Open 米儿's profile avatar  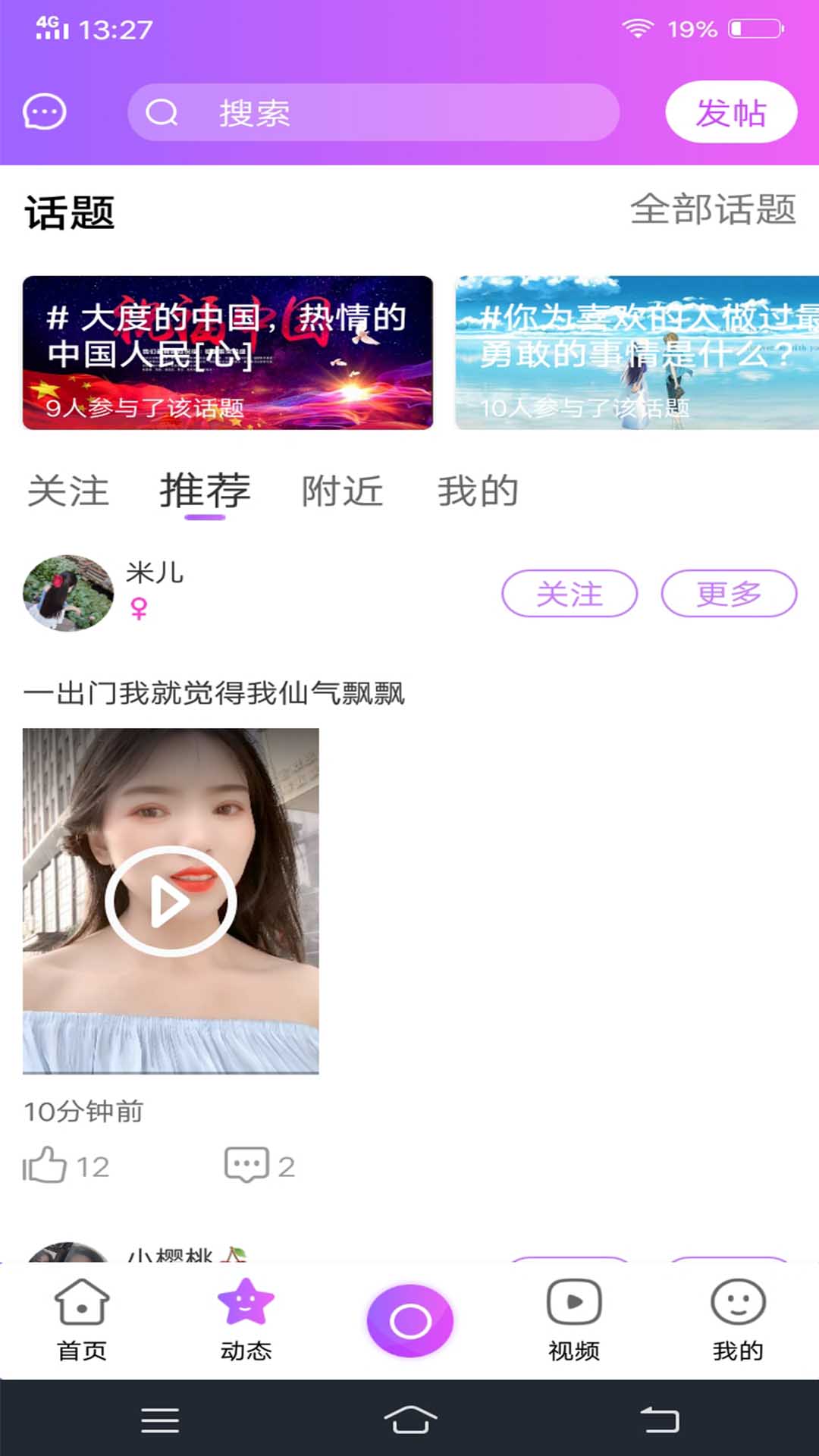point(68,593)
